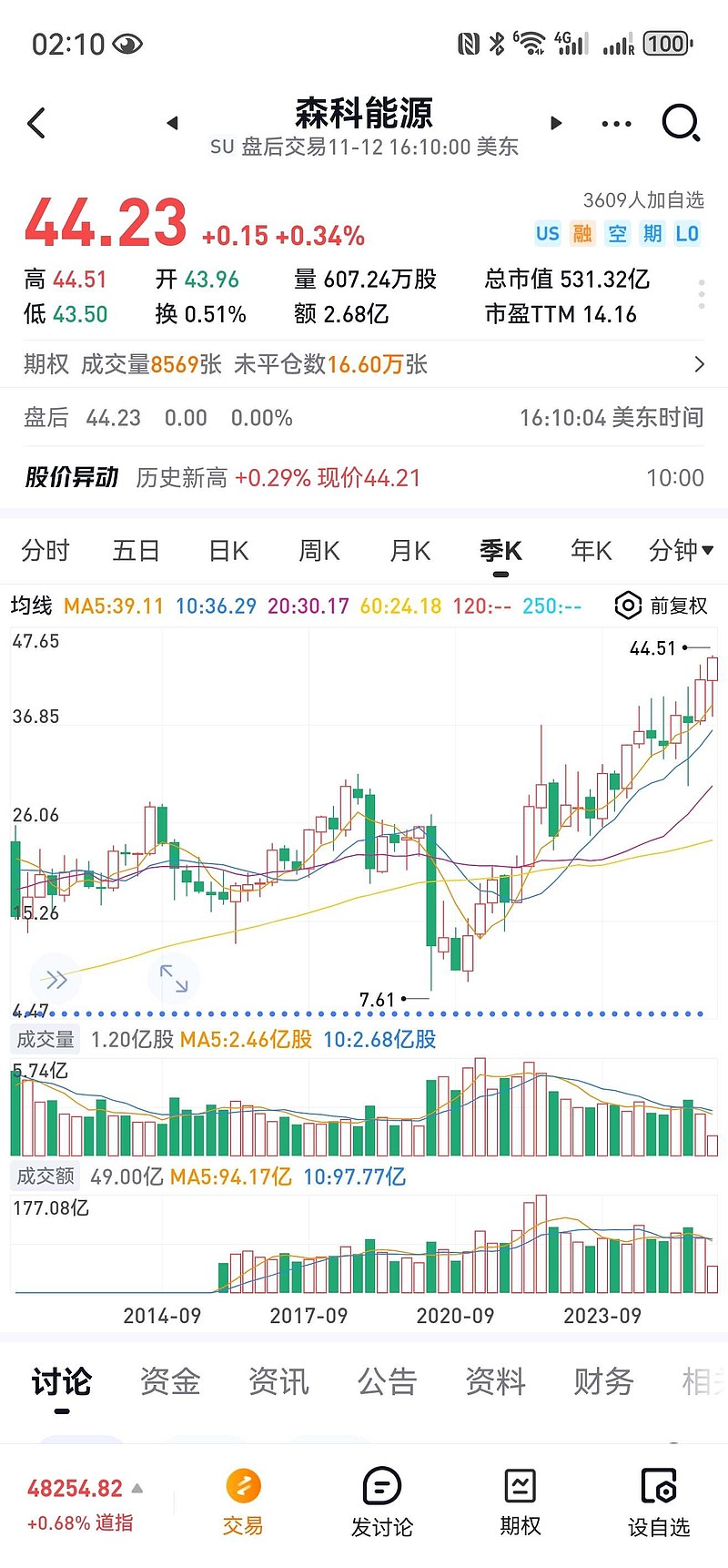Switch to the 日K daily candlestick tab
The height and width of the screenshot is (1568, 728).
coord(227,550)
